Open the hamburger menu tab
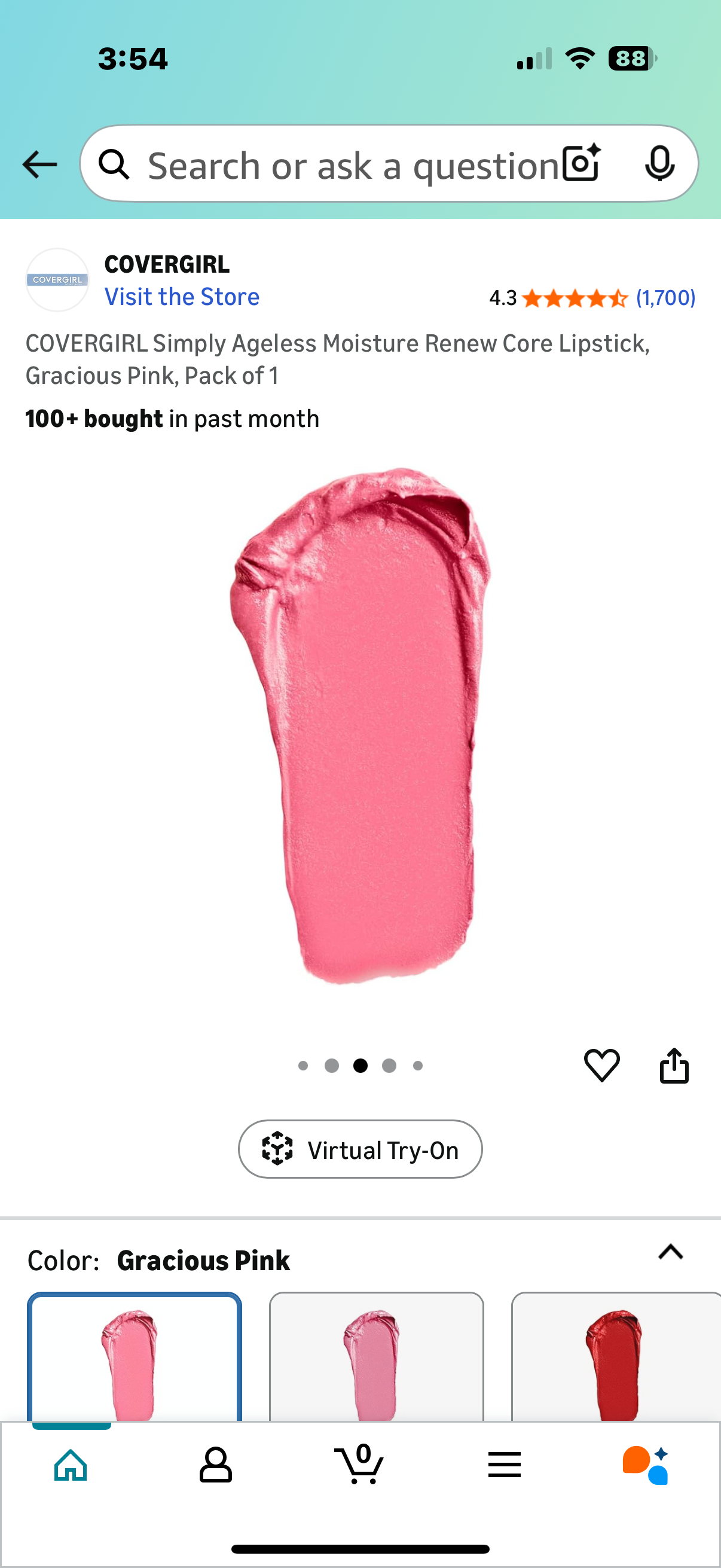This screenshot has width=721, height=1568. click(x=504, y=1465)
